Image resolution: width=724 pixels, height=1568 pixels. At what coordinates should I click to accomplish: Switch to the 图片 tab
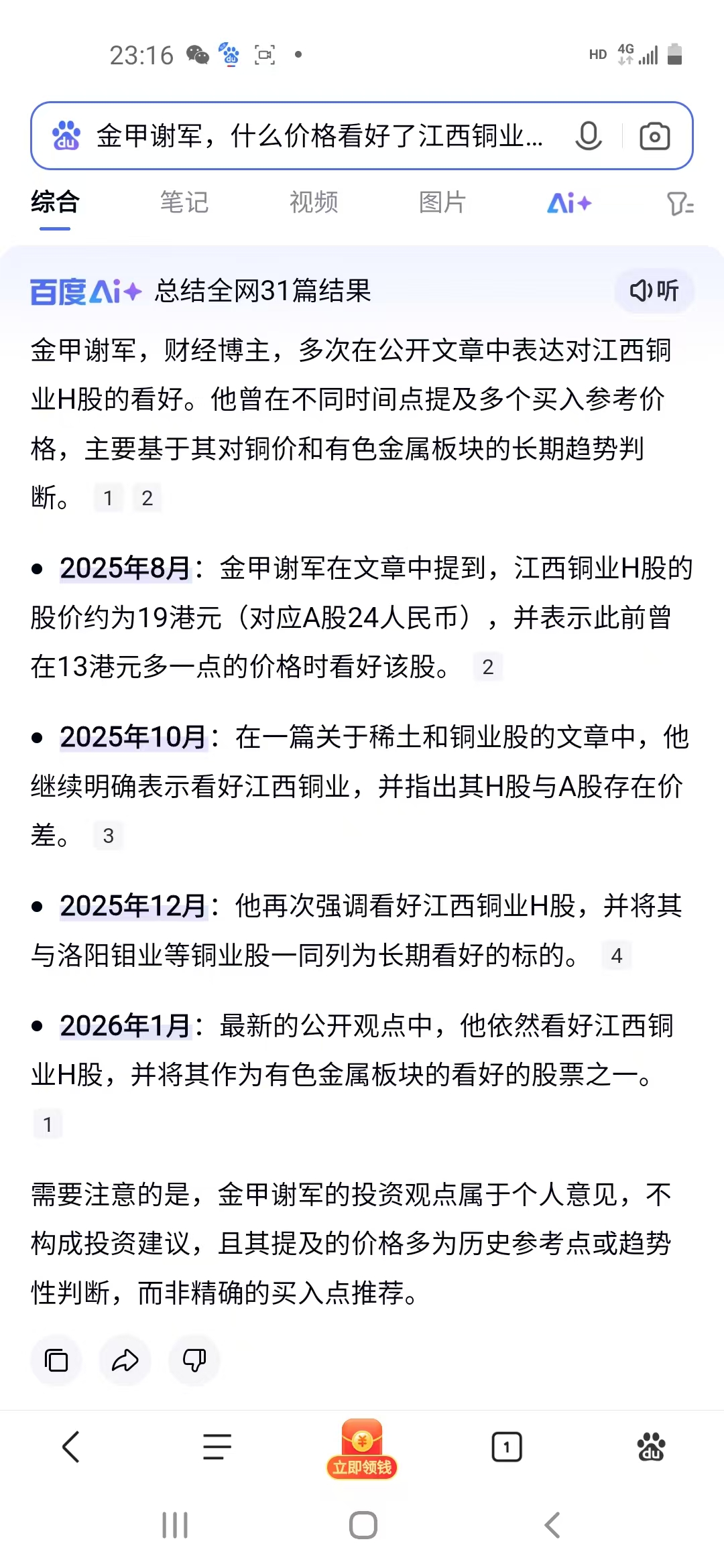tap(442, 202)
